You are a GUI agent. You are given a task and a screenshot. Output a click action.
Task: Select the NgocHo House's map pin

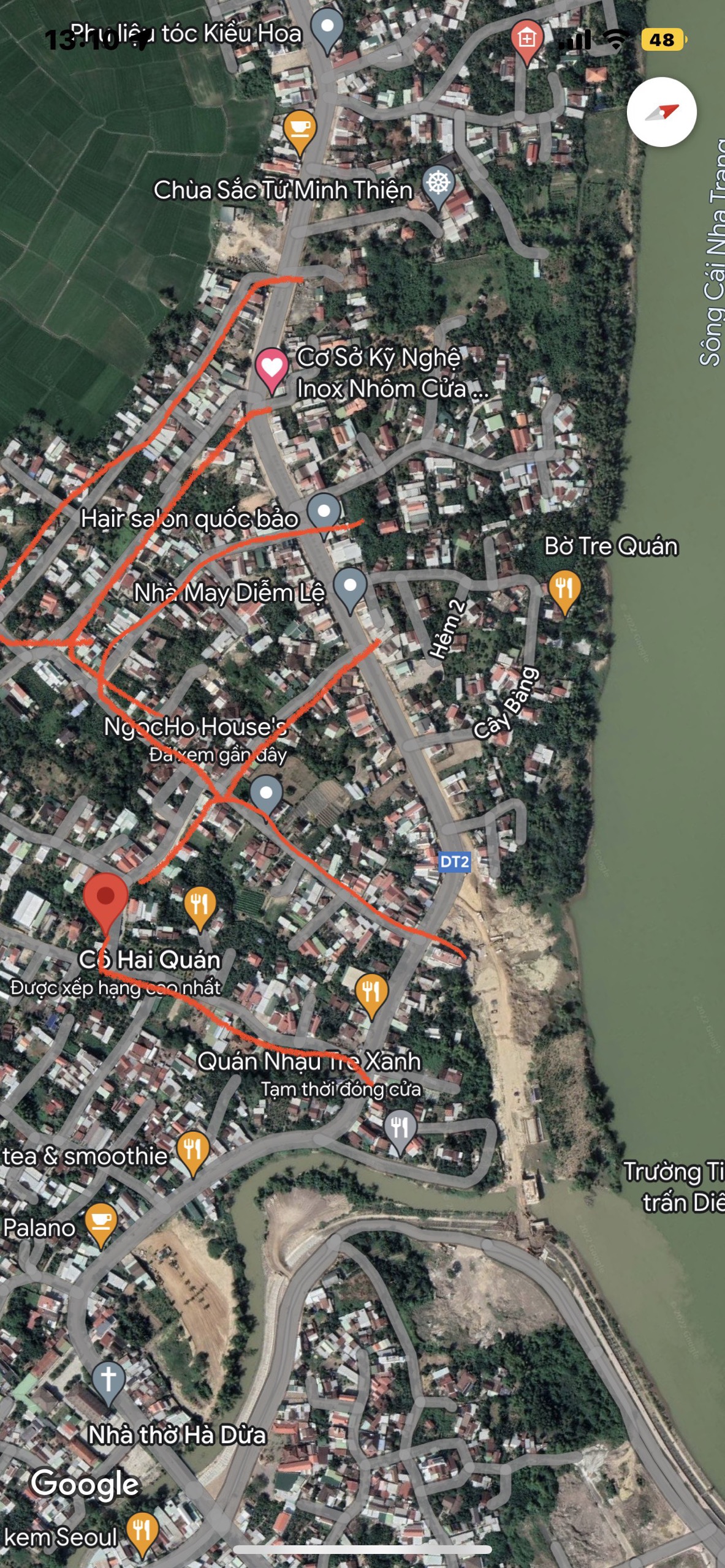click(266, 794)
